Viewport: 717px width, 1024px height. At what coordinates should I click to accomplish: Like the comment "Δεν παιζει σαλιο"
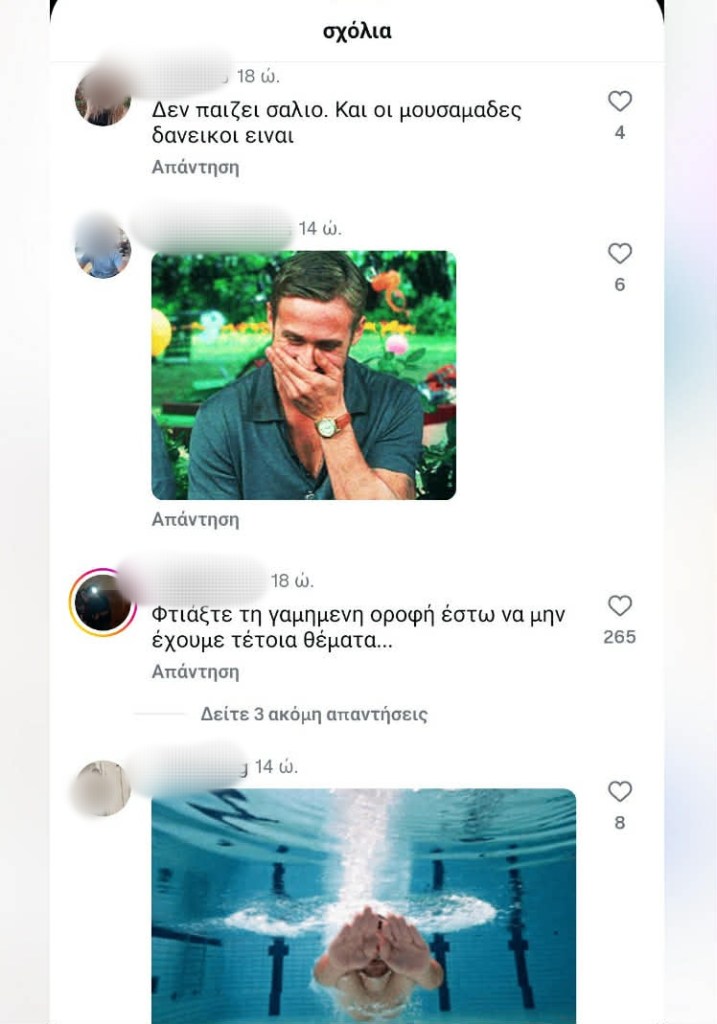pos(620,101)
